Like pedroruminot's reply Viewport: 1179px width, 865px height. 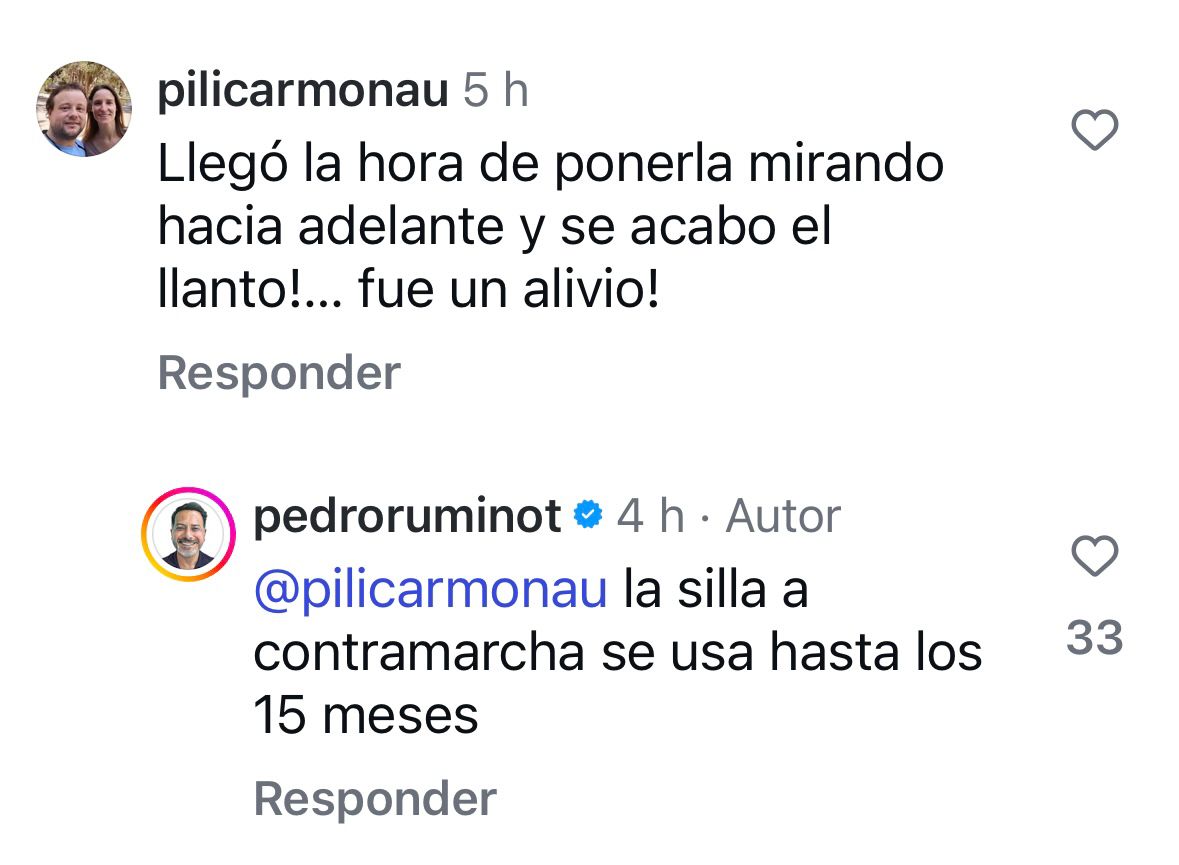(1094, 557)
